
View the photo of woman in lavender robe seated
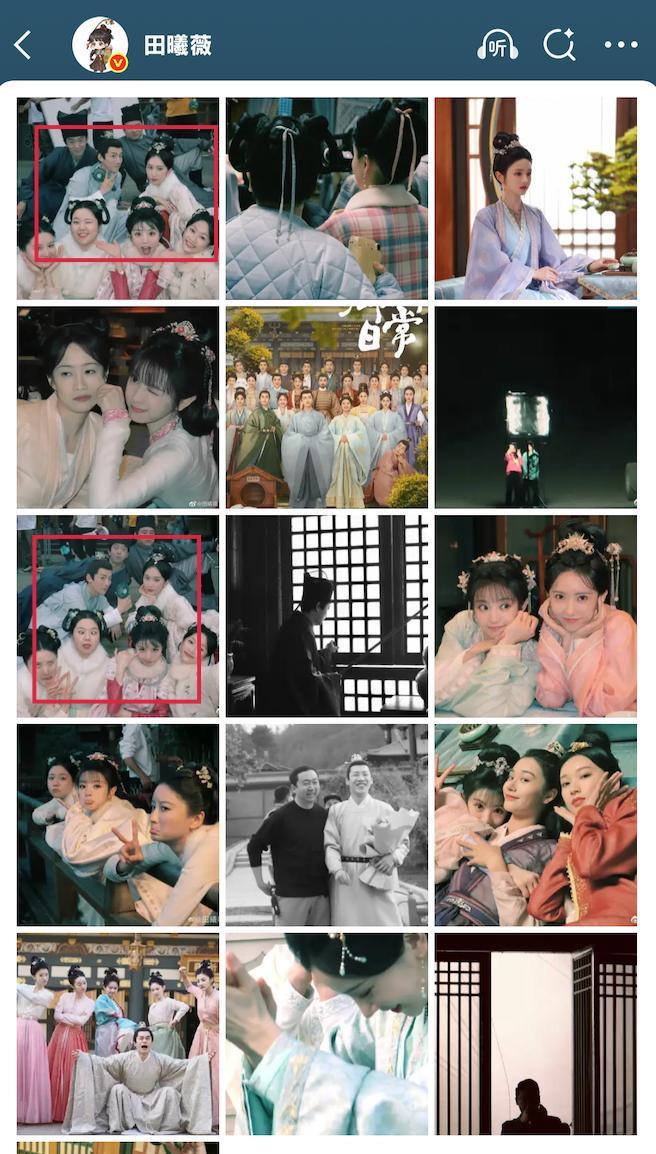click(x=535, y=198)
